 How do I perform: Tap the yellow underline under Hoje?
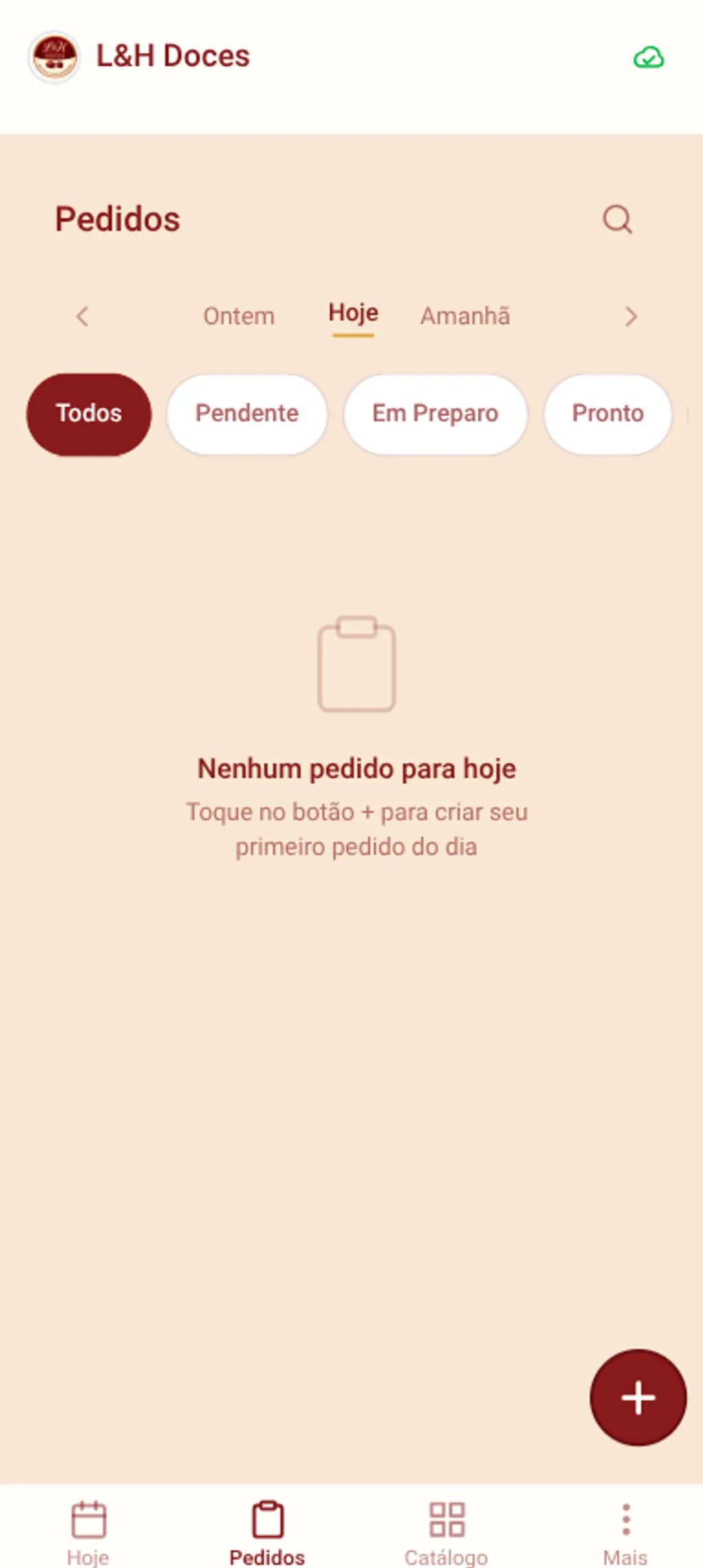[353, 336]
